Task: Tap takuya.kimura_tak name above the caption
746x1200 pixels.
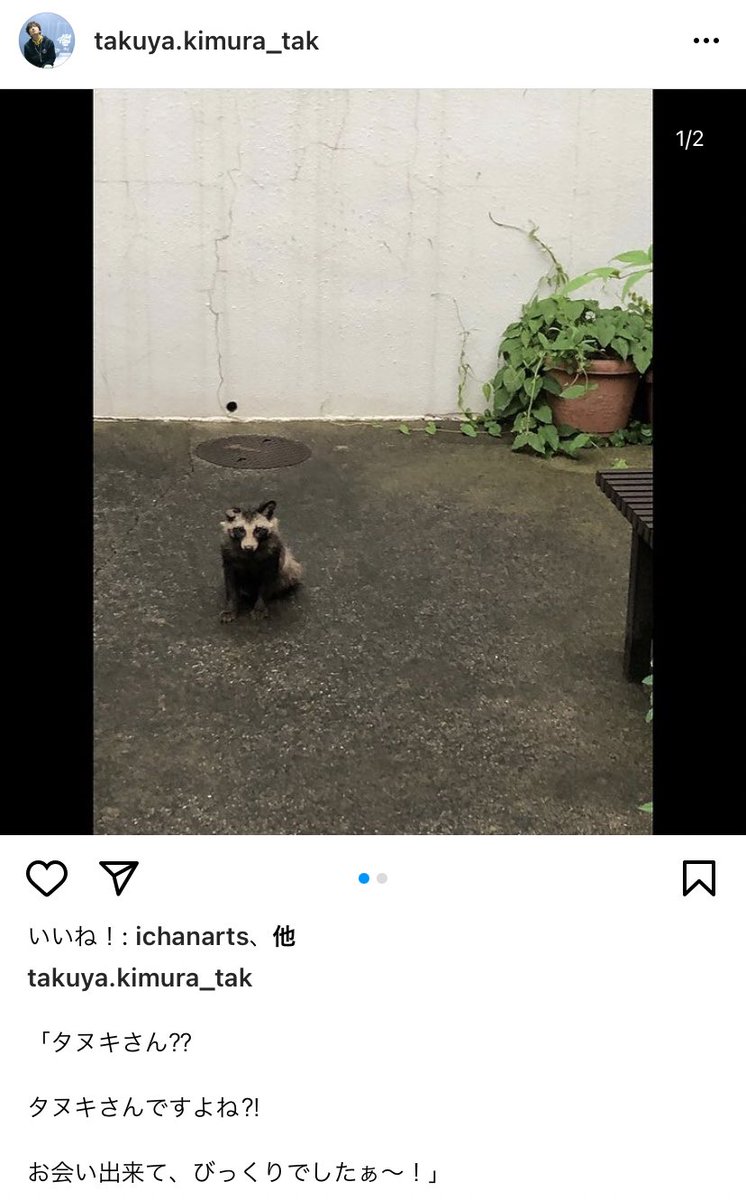Action: [x=140, y=978]
